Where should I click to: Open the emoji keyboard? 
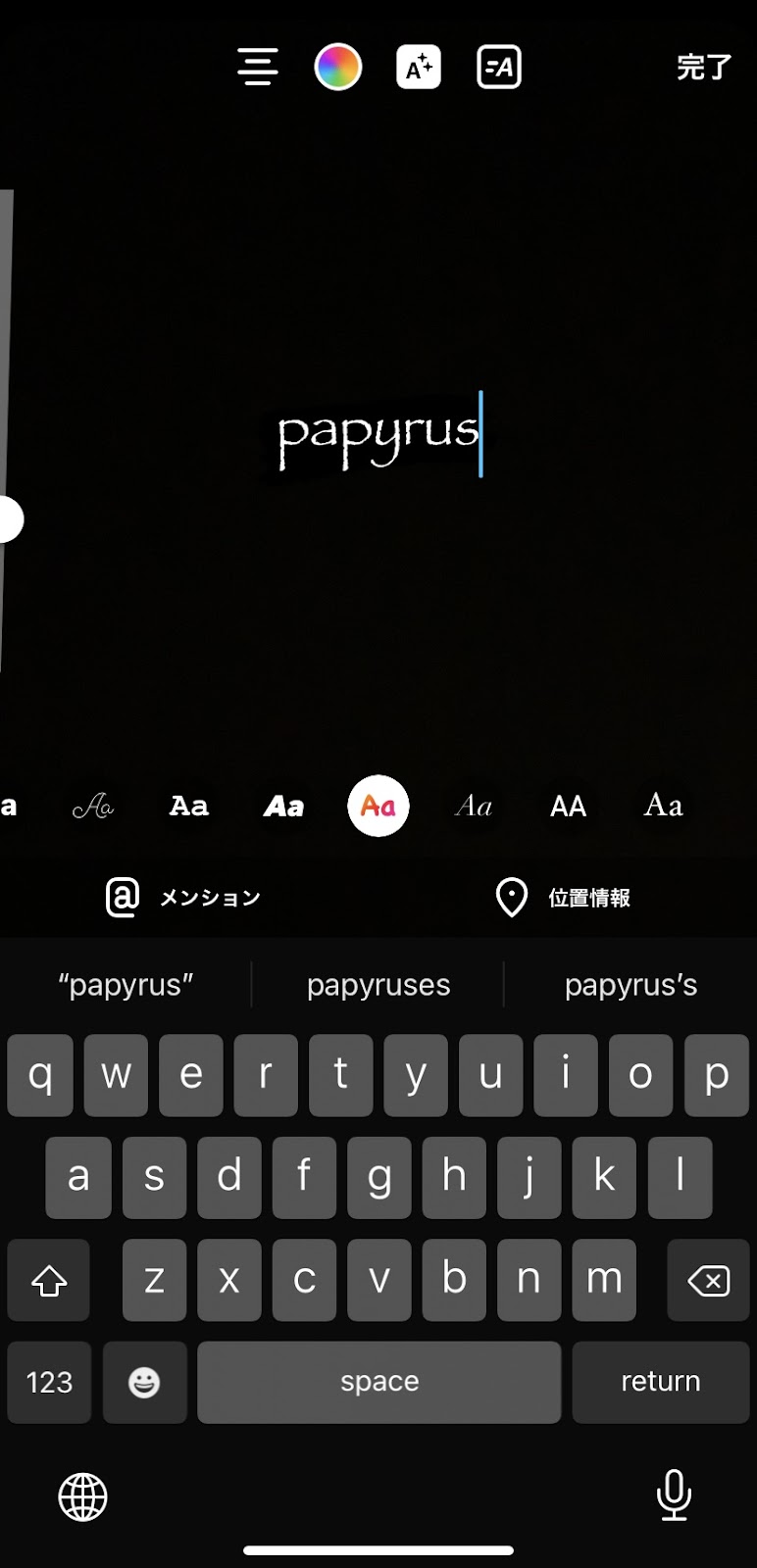[x=144, y=1382]
